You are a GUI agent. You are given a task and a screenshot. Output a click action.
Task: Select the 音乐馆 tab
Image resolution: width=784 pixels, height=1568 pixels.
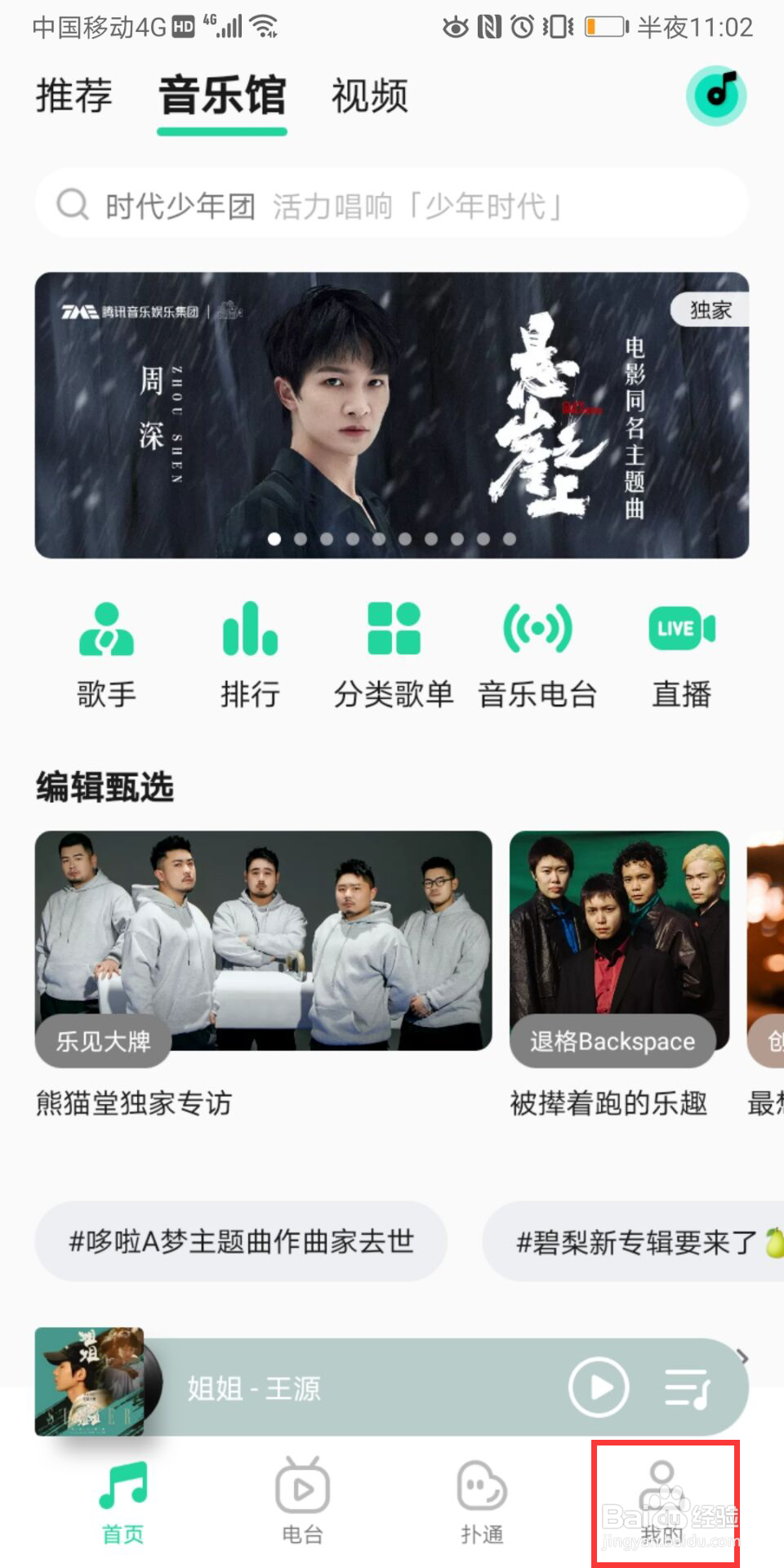click(x=221, y=96)
